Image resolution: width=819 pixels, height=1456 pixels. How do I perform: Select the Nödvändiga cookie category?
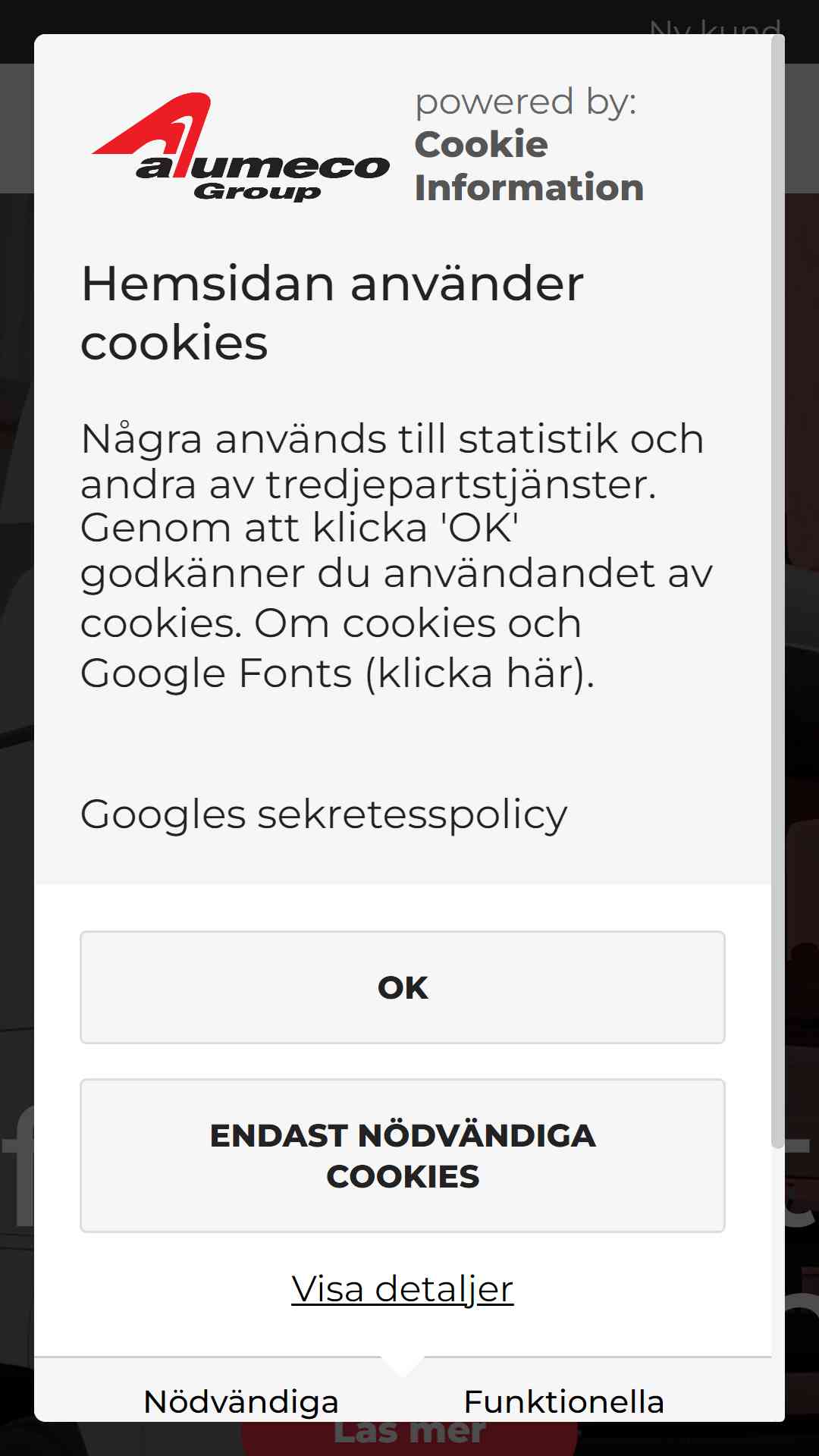point(240,1401)
